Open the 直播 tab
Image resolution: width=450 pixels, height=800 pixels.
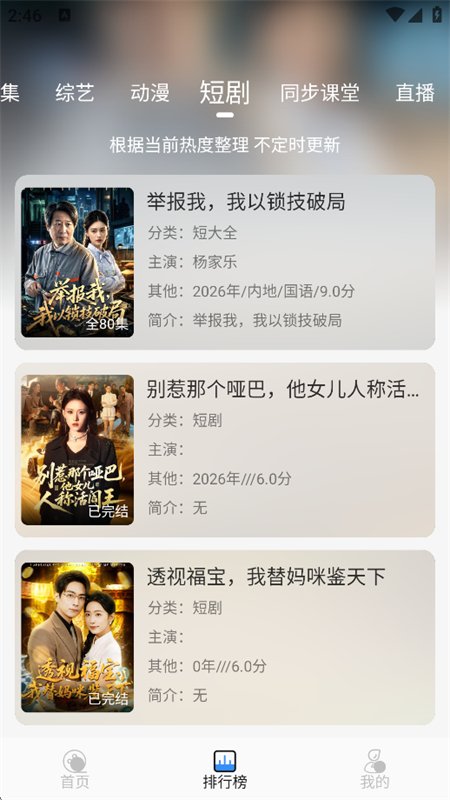(415, 93)
